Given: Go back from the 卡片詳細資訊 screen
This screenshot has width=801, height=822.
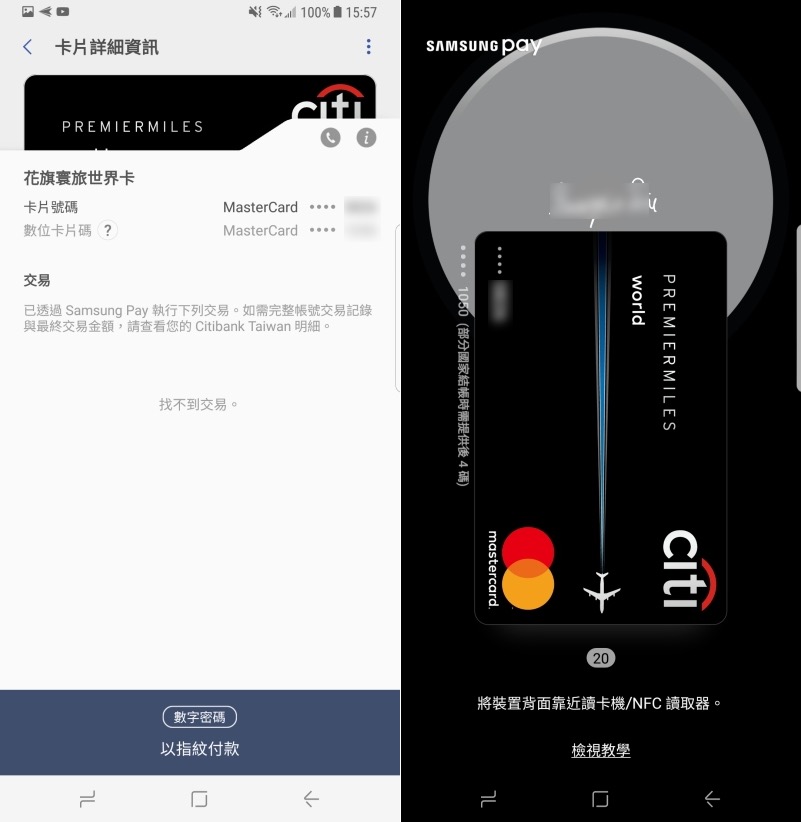Looking at the screenshot, I should click(x=28, y=47).
